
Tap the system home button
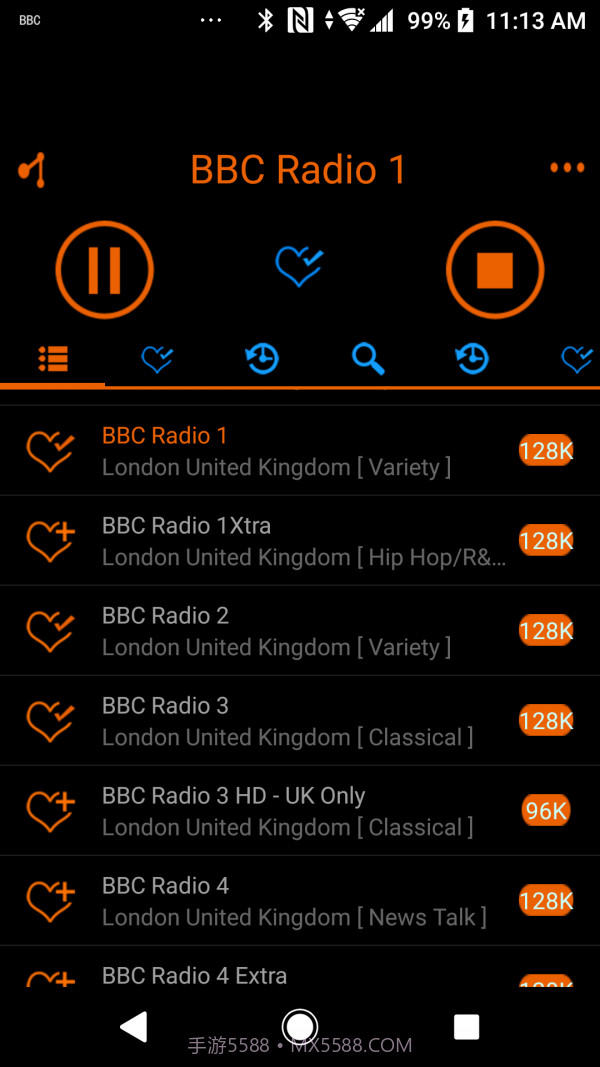tap(300, 1026)
